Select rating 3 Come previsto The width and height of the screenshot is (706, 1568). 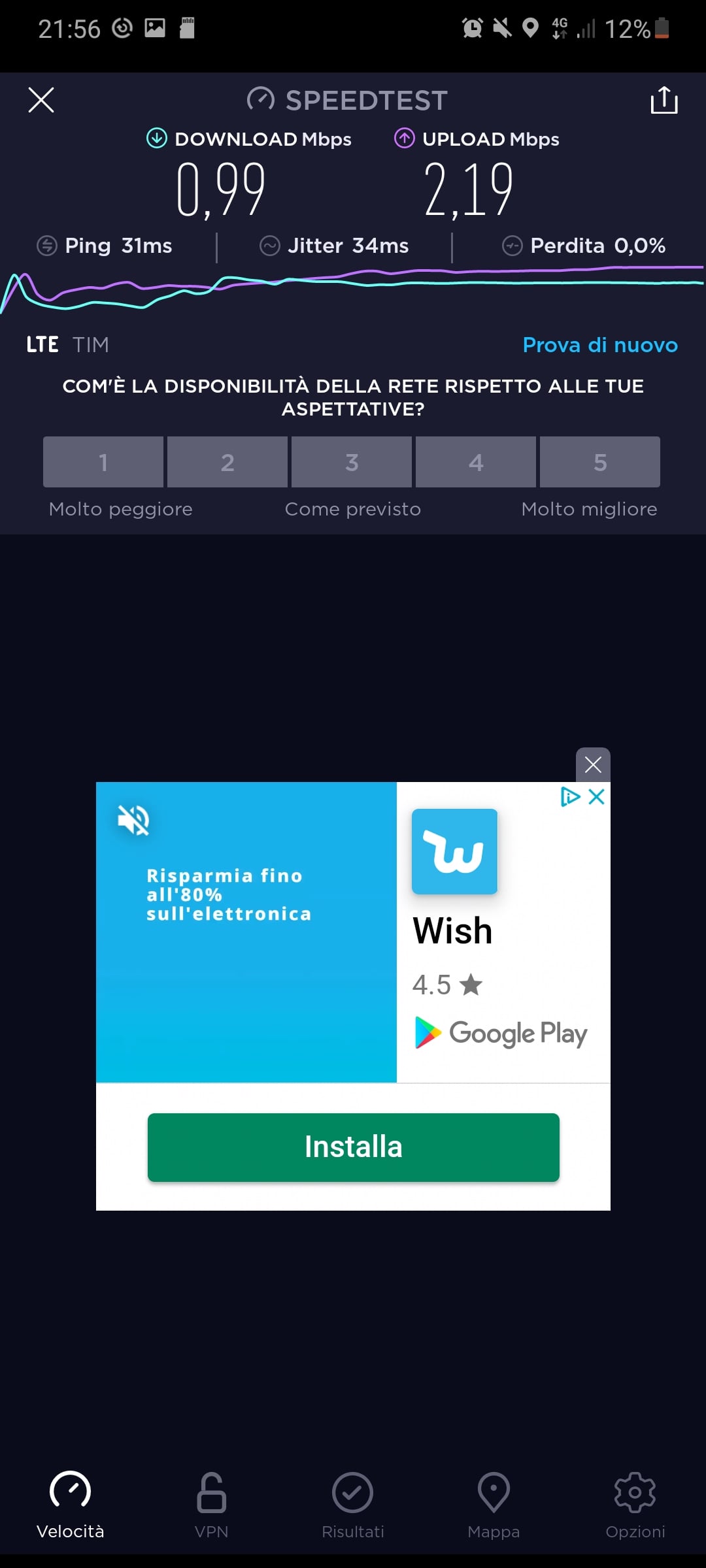[352, 462]
